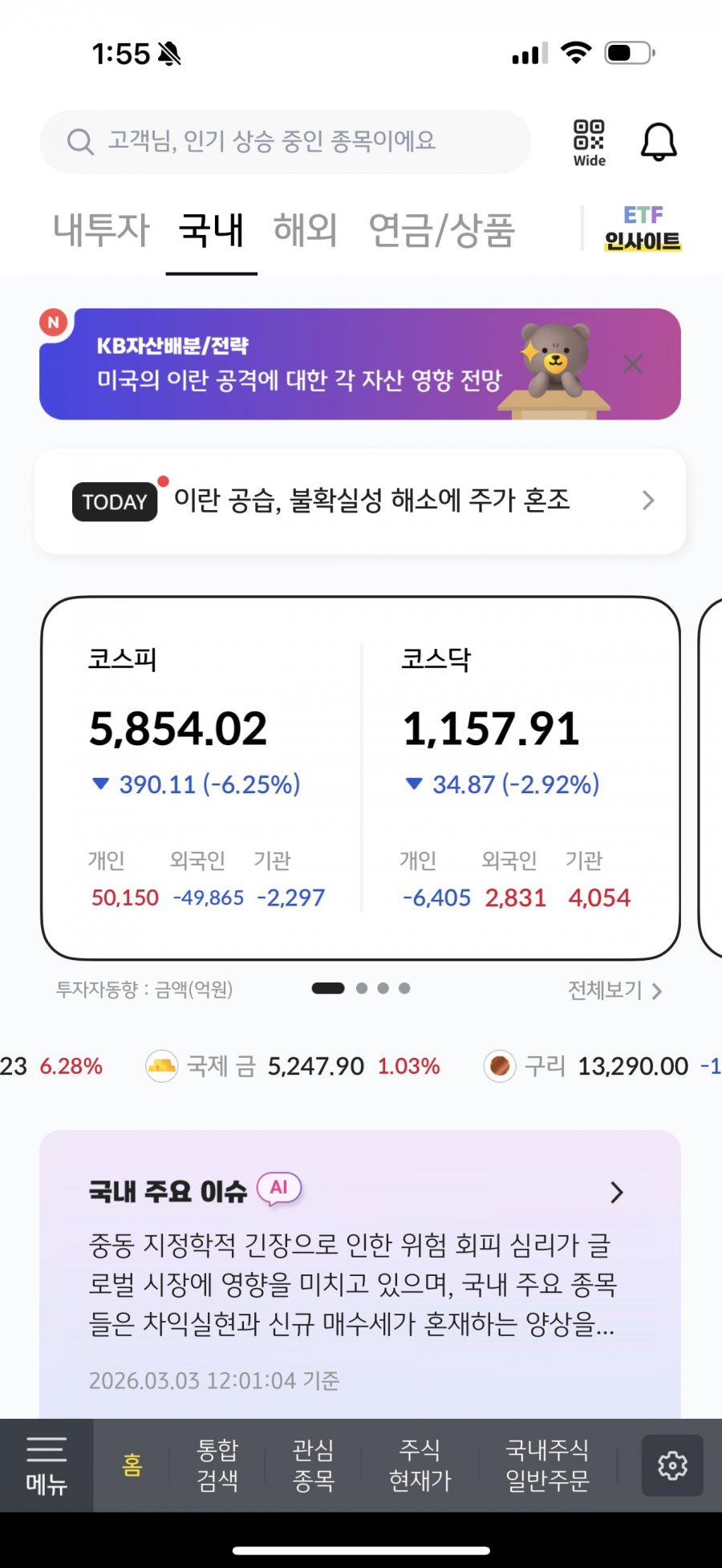Open the TODAY headline about 이란 공습
This screenshot has height=1568, width=722.
[x=360, y=501]
